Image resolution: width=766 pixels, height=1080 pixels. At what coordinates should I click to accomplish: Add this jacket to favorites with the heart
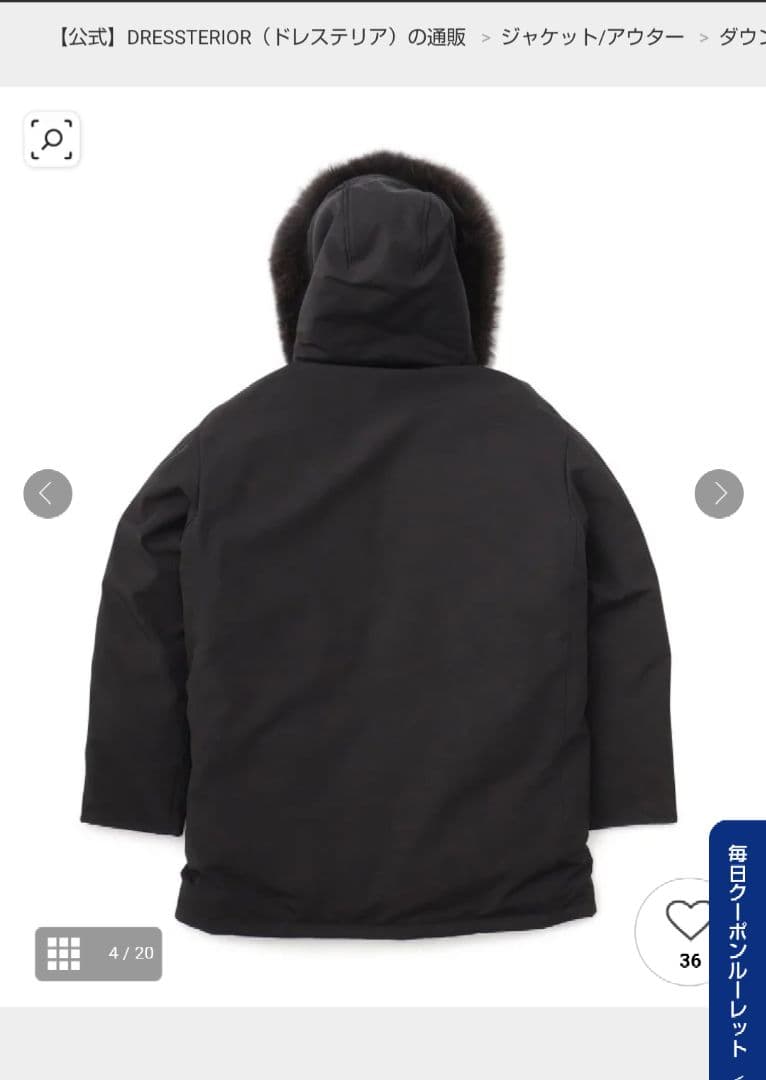point(689,921)
